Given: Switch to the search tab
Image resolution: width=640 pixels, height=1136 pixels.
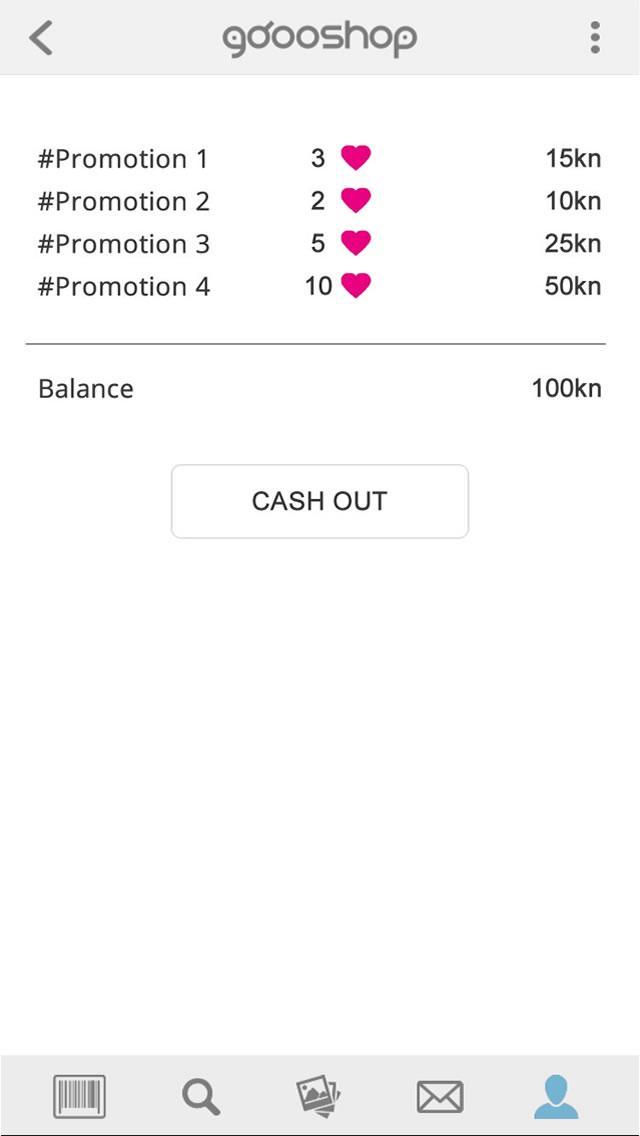Looking at the screenshot, I should point(200,1096).
